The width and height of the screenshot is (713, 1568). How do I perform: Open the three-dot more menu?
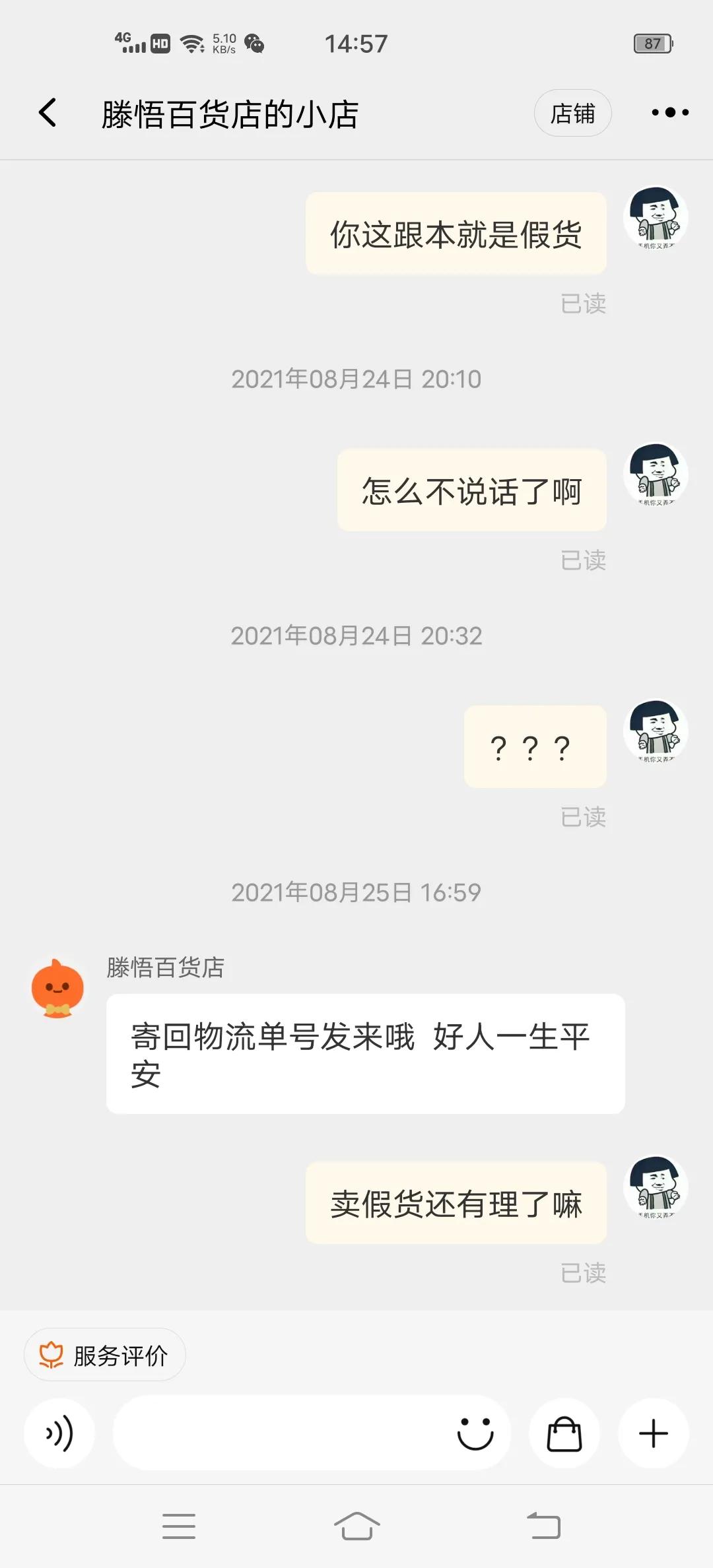tap(669, 112)
